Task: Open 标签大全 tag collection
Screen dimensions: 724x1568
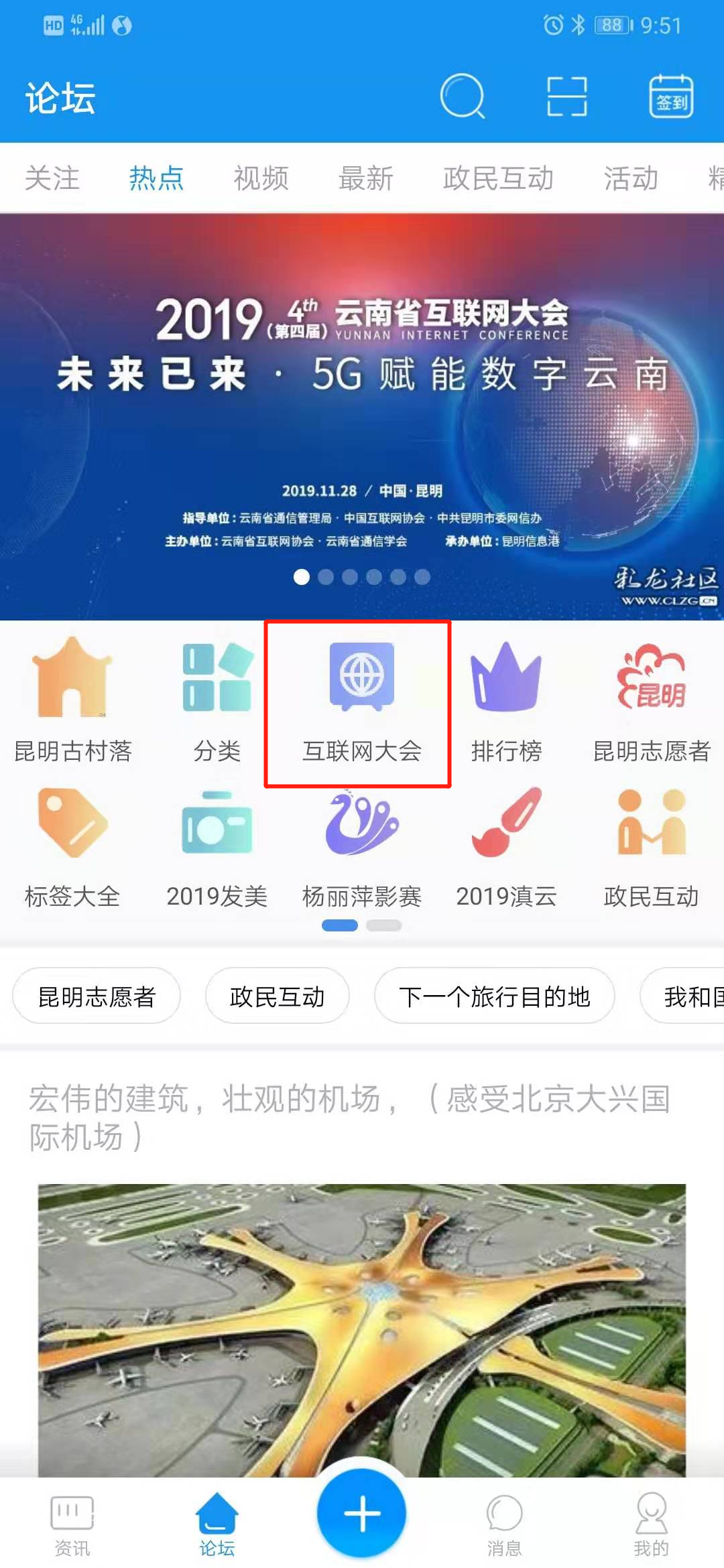Action: (72, 849)
